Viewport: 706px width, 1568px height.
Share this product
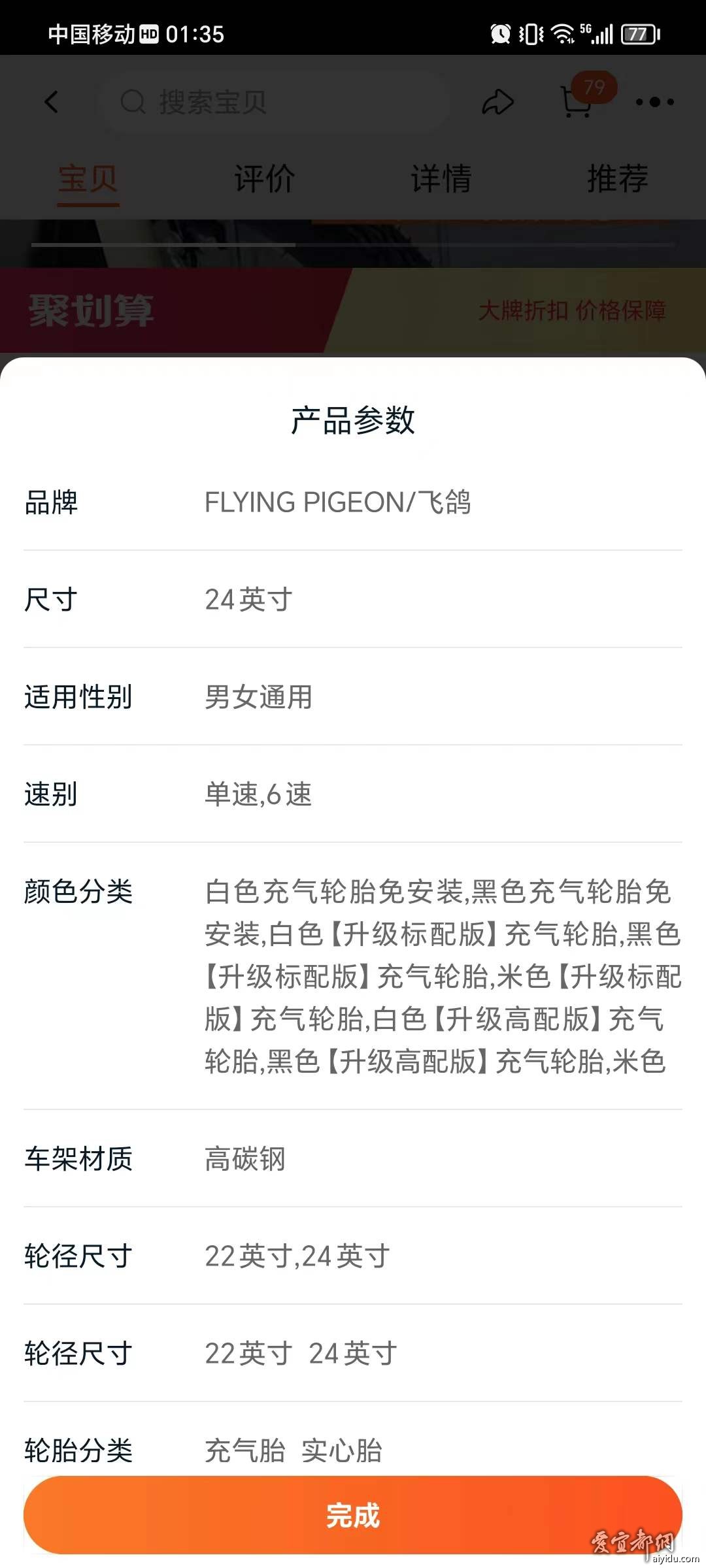pos(498,102)
